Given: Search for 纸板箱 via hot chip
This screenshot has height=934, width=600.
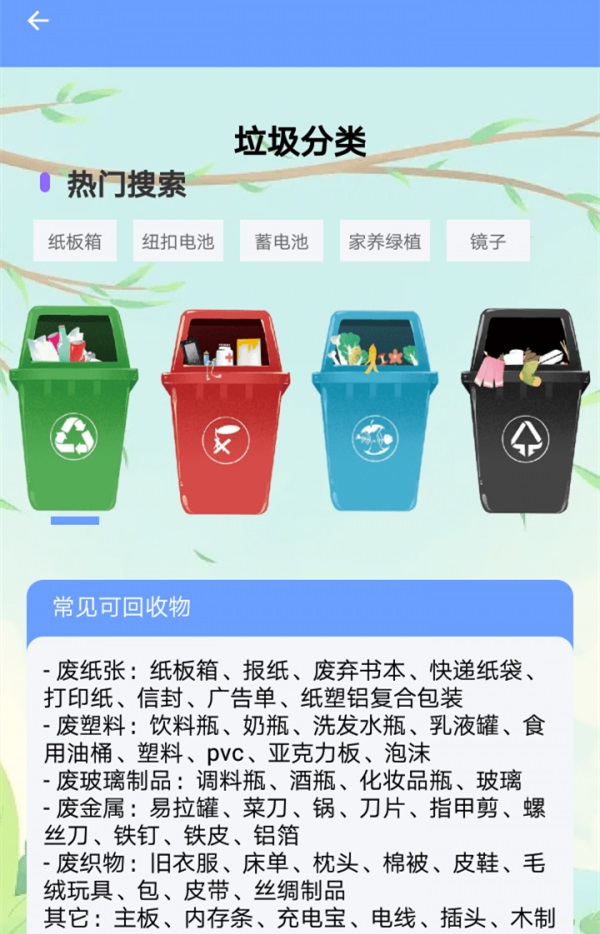Looking at the screenshot, I should (75, 241).
